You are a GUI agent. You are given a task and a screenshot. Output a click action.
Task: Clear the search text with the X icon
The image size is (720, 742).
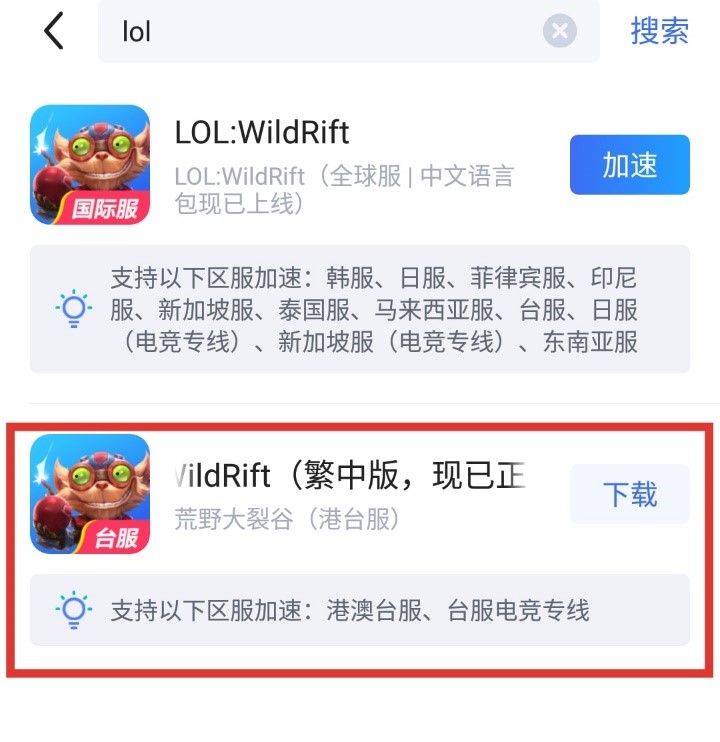click(x=560, y=31)
